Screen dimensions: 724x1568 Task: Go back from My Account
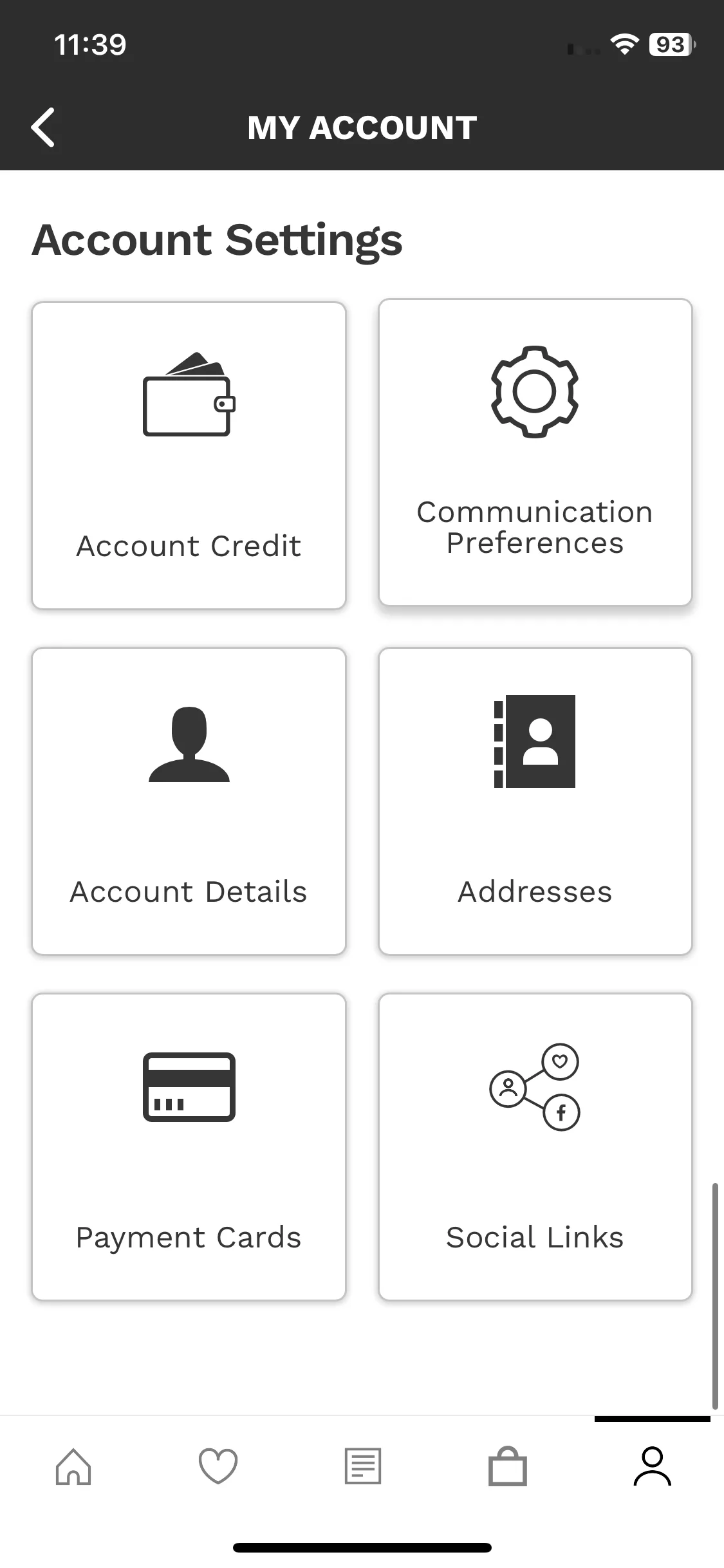(x=43, y=127)
